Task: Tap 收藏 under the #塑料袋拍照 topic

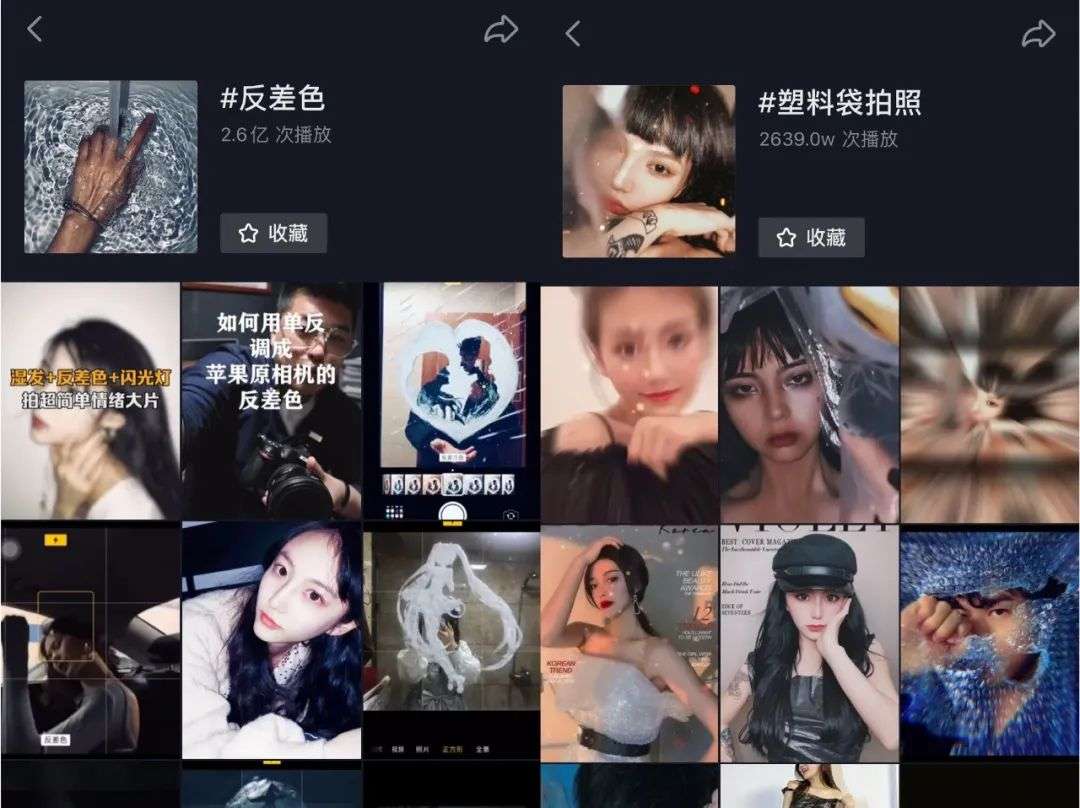Action: [x=811, y=237]
